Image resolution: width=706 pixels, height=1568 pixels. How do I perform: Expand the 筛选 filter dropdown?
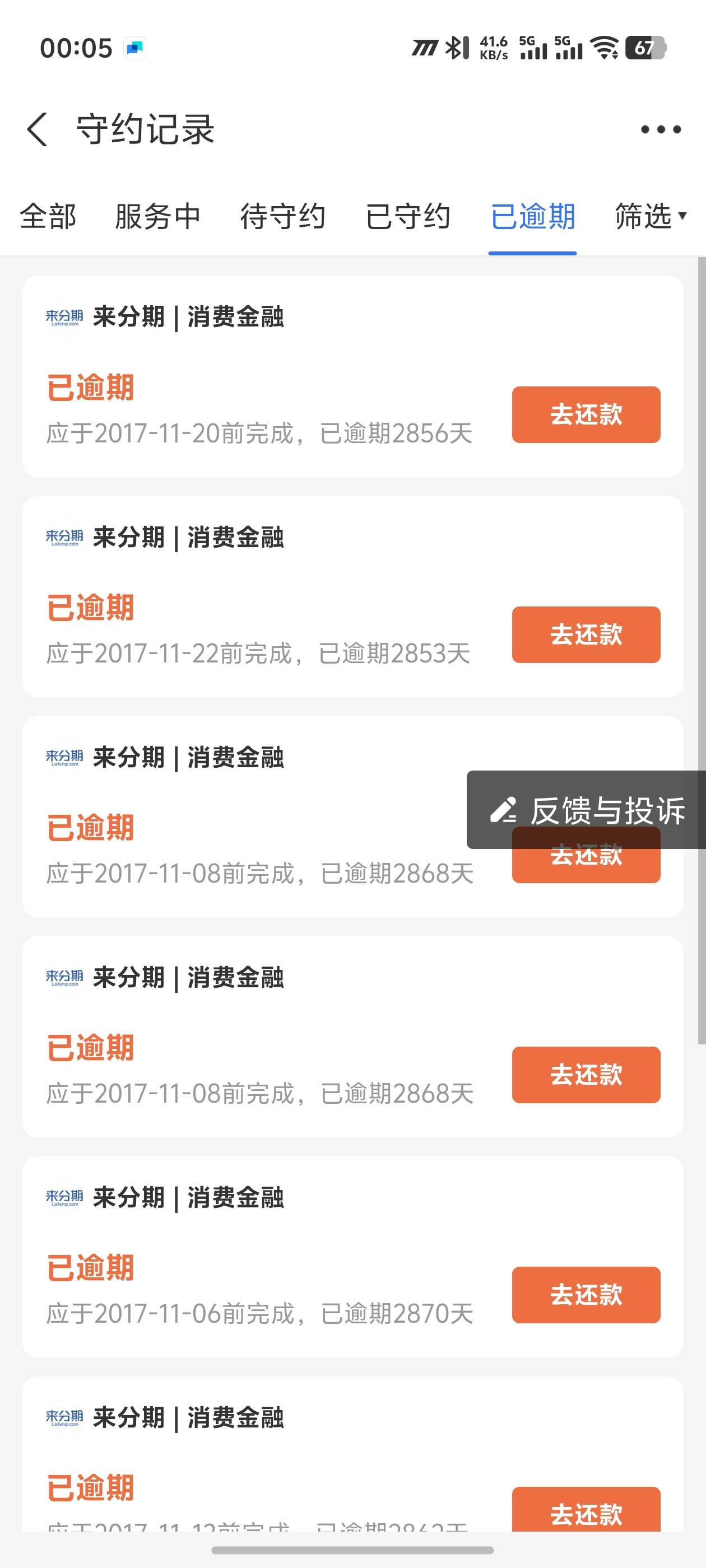pyautogui.click(x=651, y=216)
